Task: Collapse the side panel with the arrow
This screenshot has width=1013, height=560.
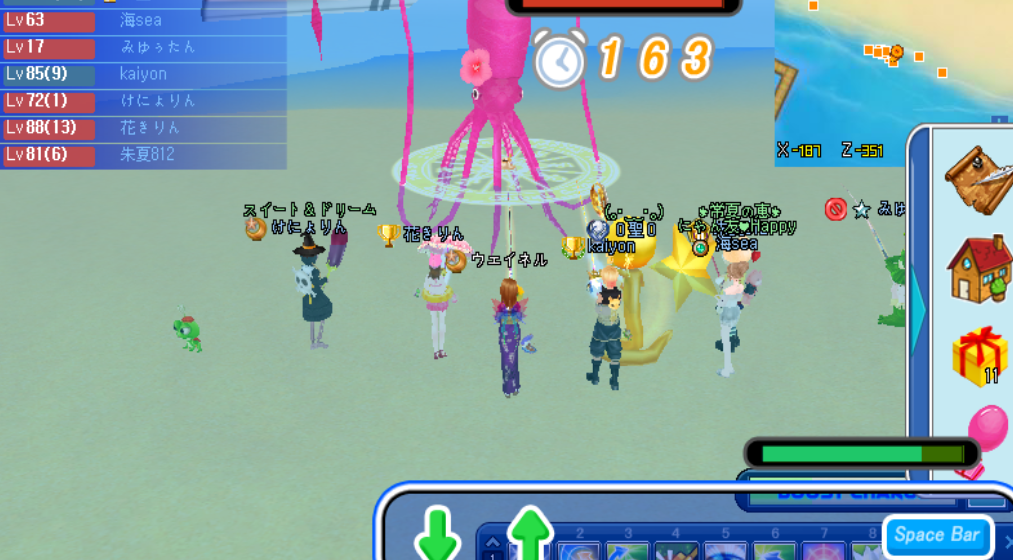Action: [917, 310]
